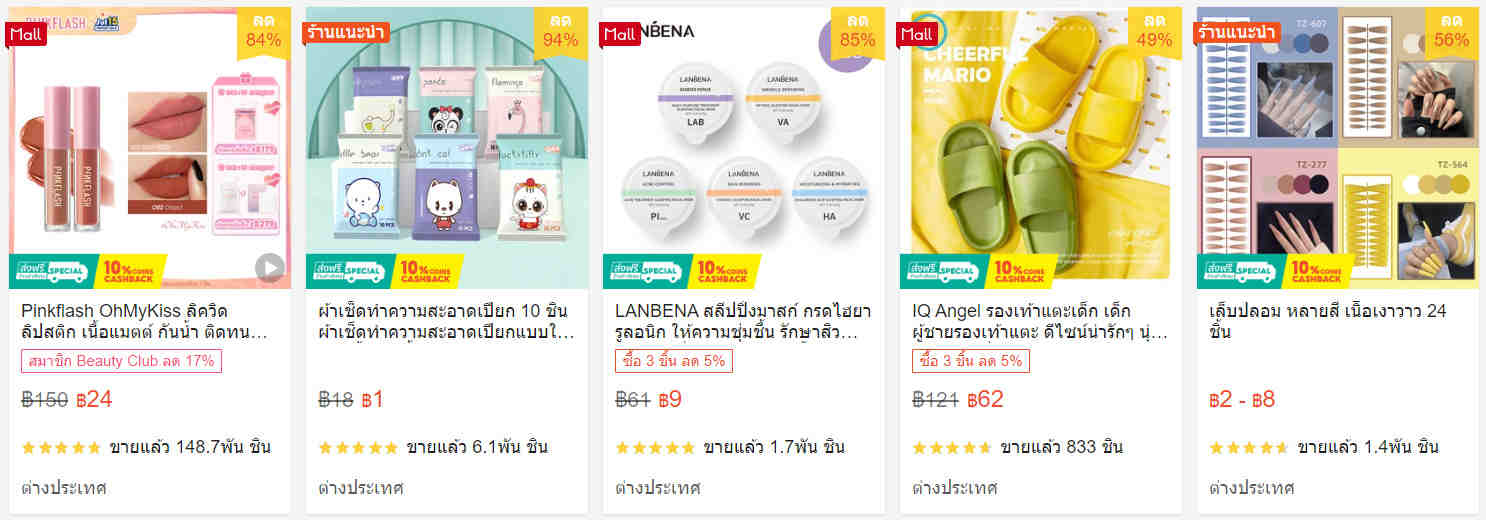Play the video on Pinkflash lipstick image

[x=269, y=267]
